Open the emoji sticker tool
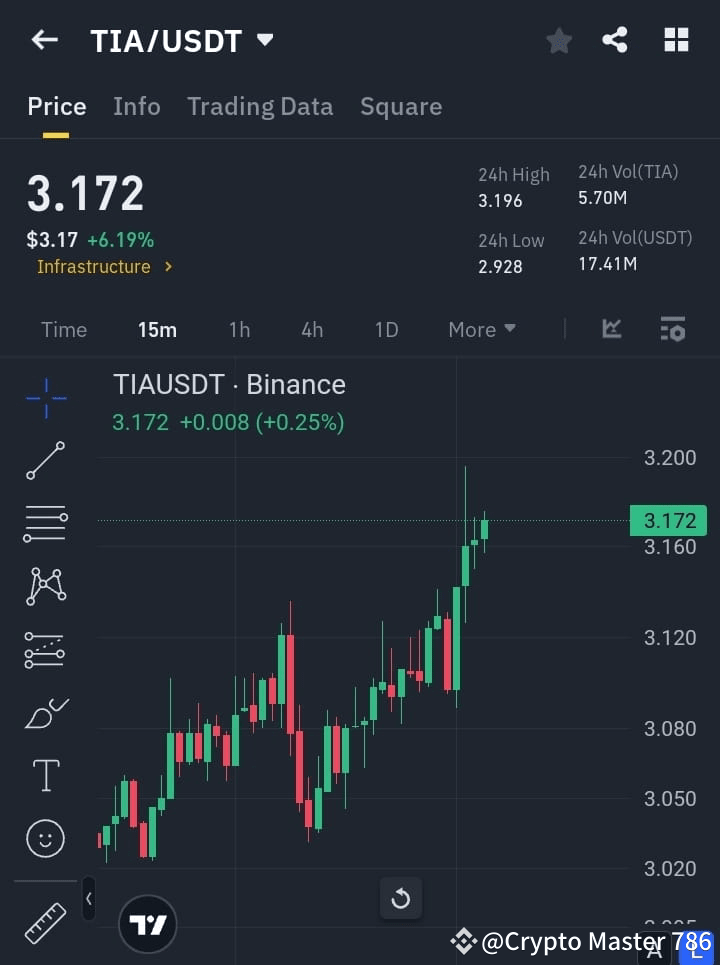720x965 pixels. [x=45, y=838]
